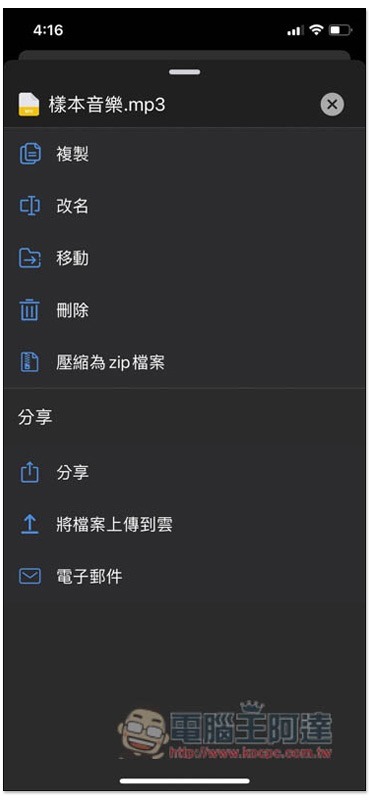Delete the file with 刪除
Screen dimensions: 369x800
pyautogui.click(x=184, y=310)
